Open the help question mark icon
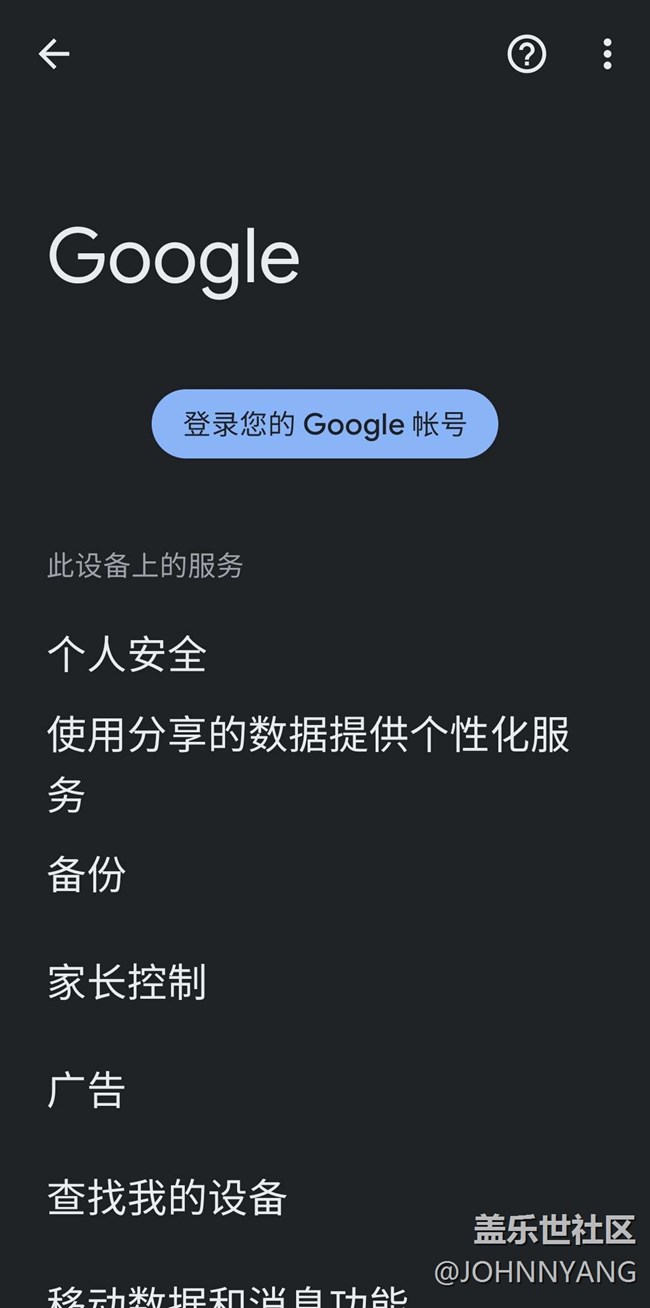The image size is (650, 1308). click(527, 54)
